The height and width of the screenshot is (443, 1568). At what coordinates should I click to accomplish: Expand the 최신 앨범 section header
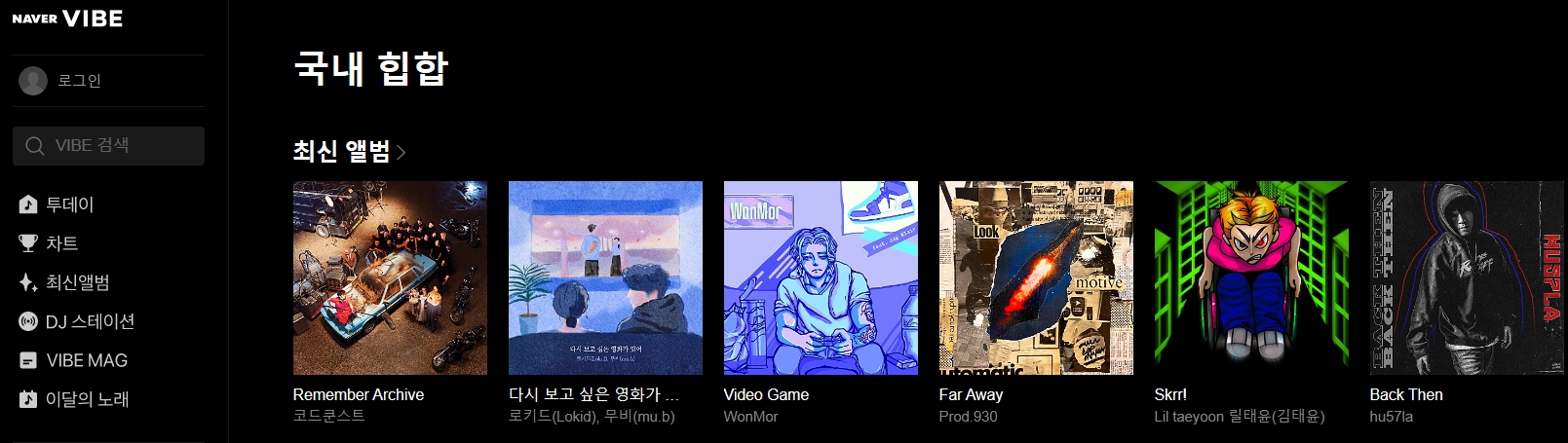[x=349, y=151]
